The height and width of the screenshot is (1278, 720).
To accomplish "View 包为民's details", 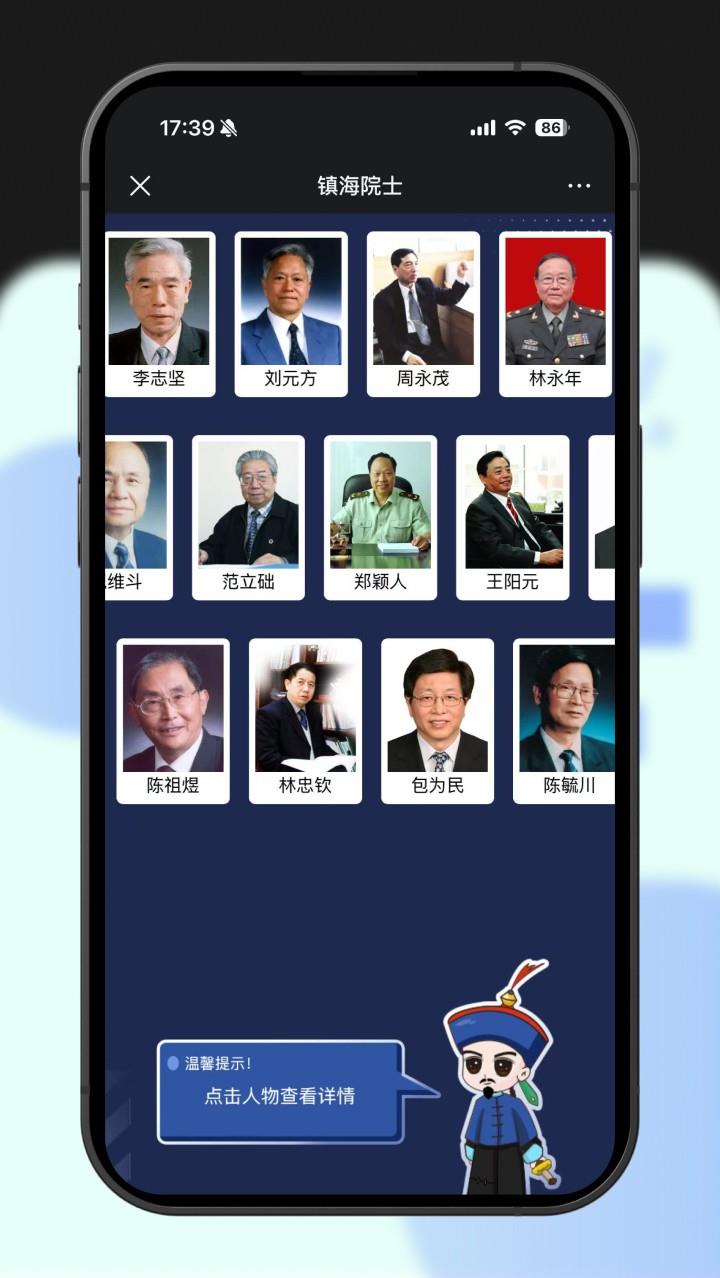I will click(437, 720).
